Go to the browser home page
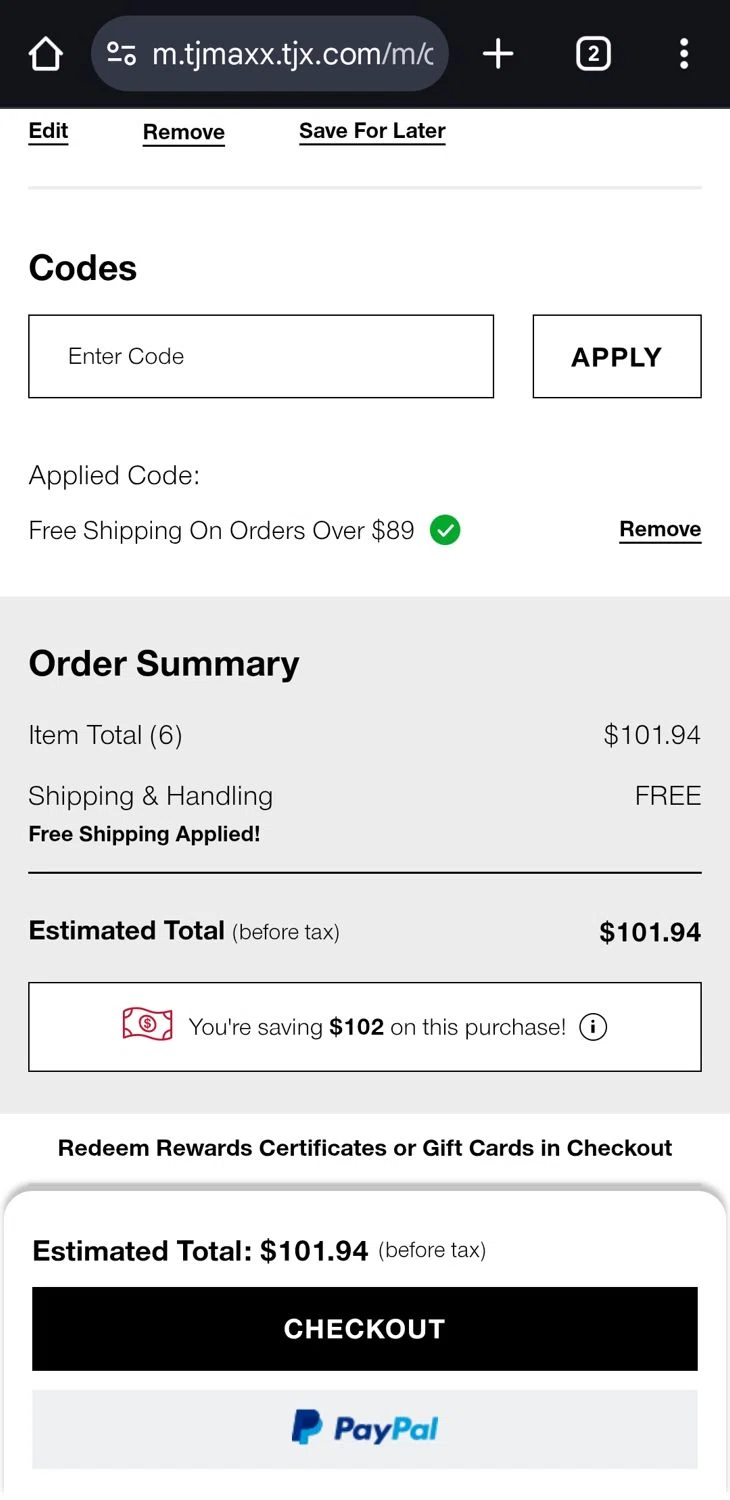This screenshot has height=1500, width=730. tap(46, 54)
